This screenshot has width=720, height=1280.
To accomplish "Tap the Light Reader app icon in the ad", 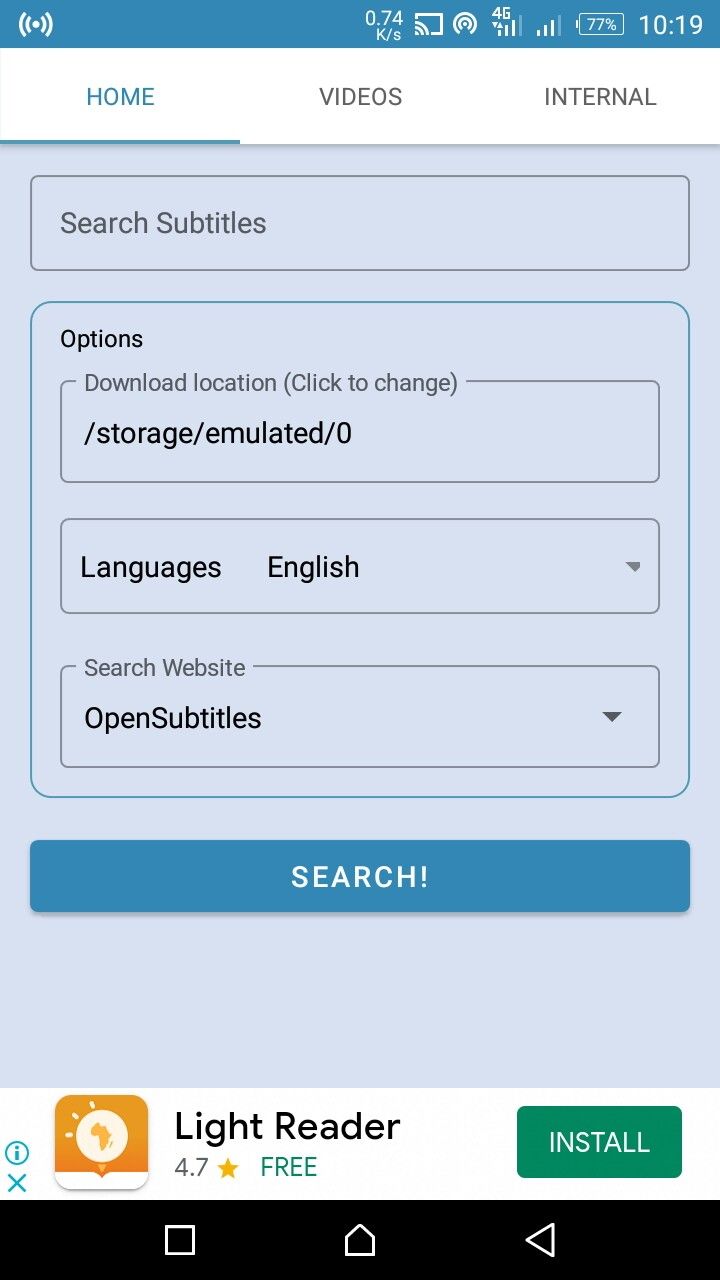I will coord(101,1141).
